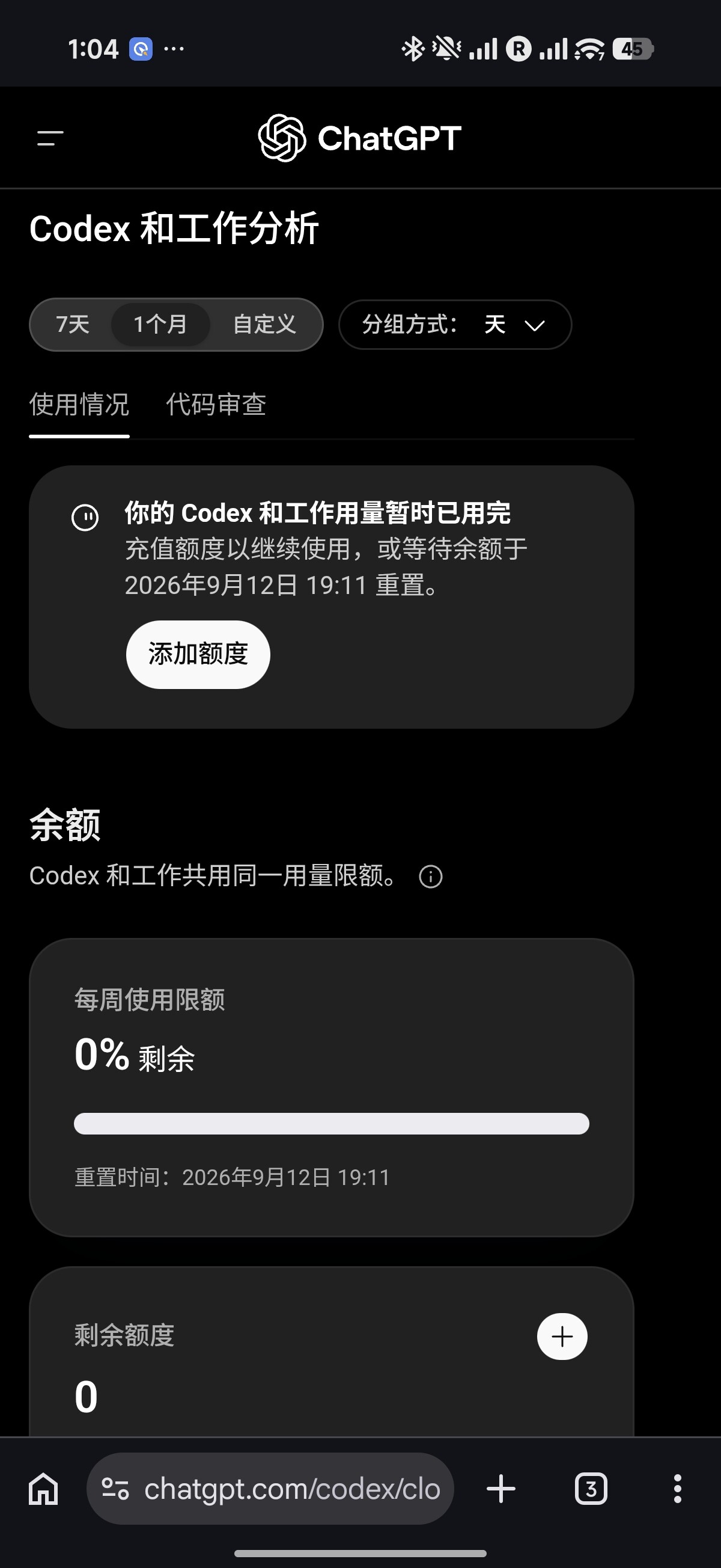The height and width of the screenshot is (1568, 721).
Task: Tap the chatgpt.com address bar
Action: pyautogui.click(x=270, y=1489)
